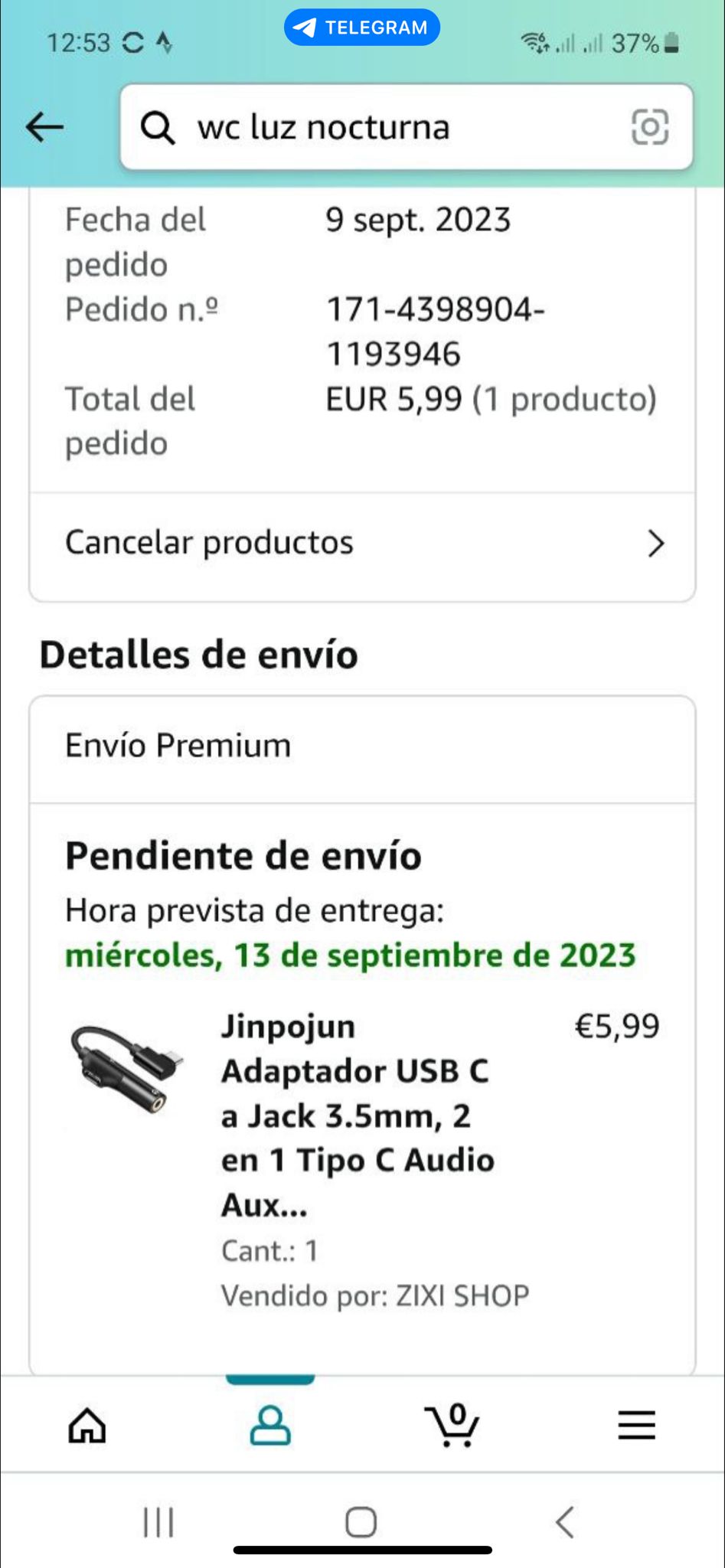The width and height of the screenshot is (725, 1568).
Task: Tap the system home button
Action: [361, 1522]
